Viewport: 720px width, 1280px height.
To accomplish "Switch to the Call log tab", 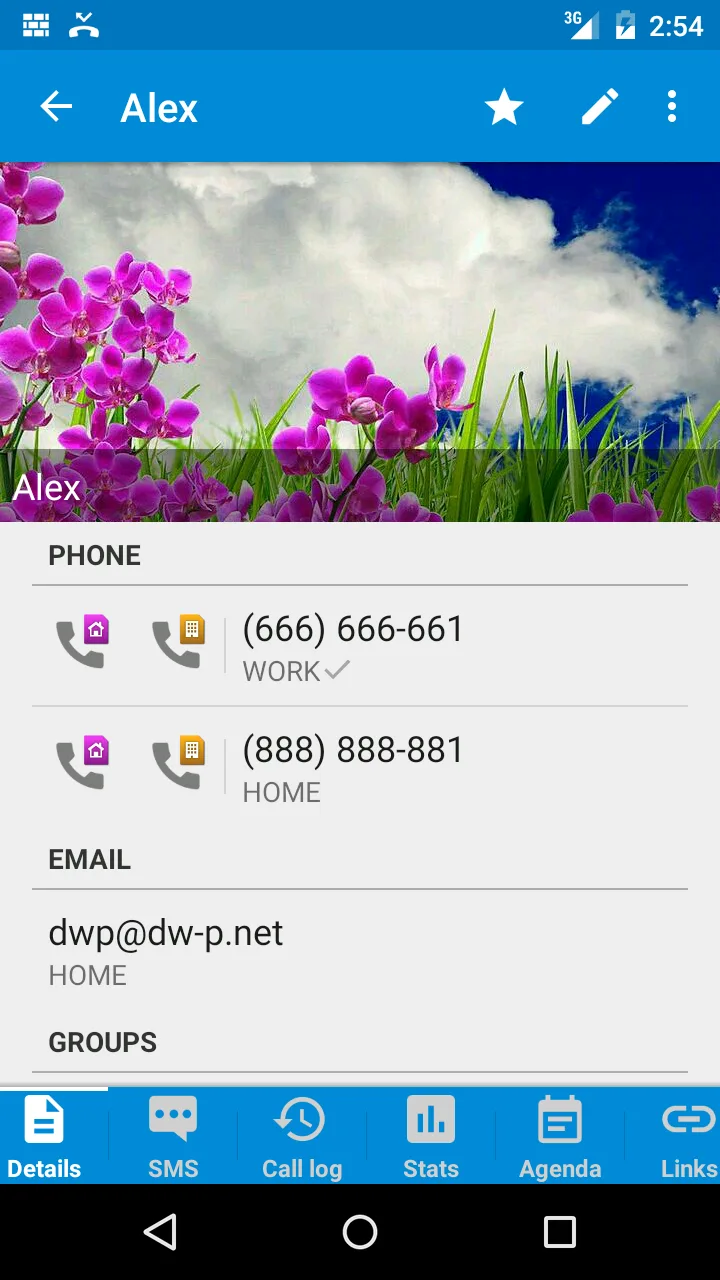I will [302, 1136].
